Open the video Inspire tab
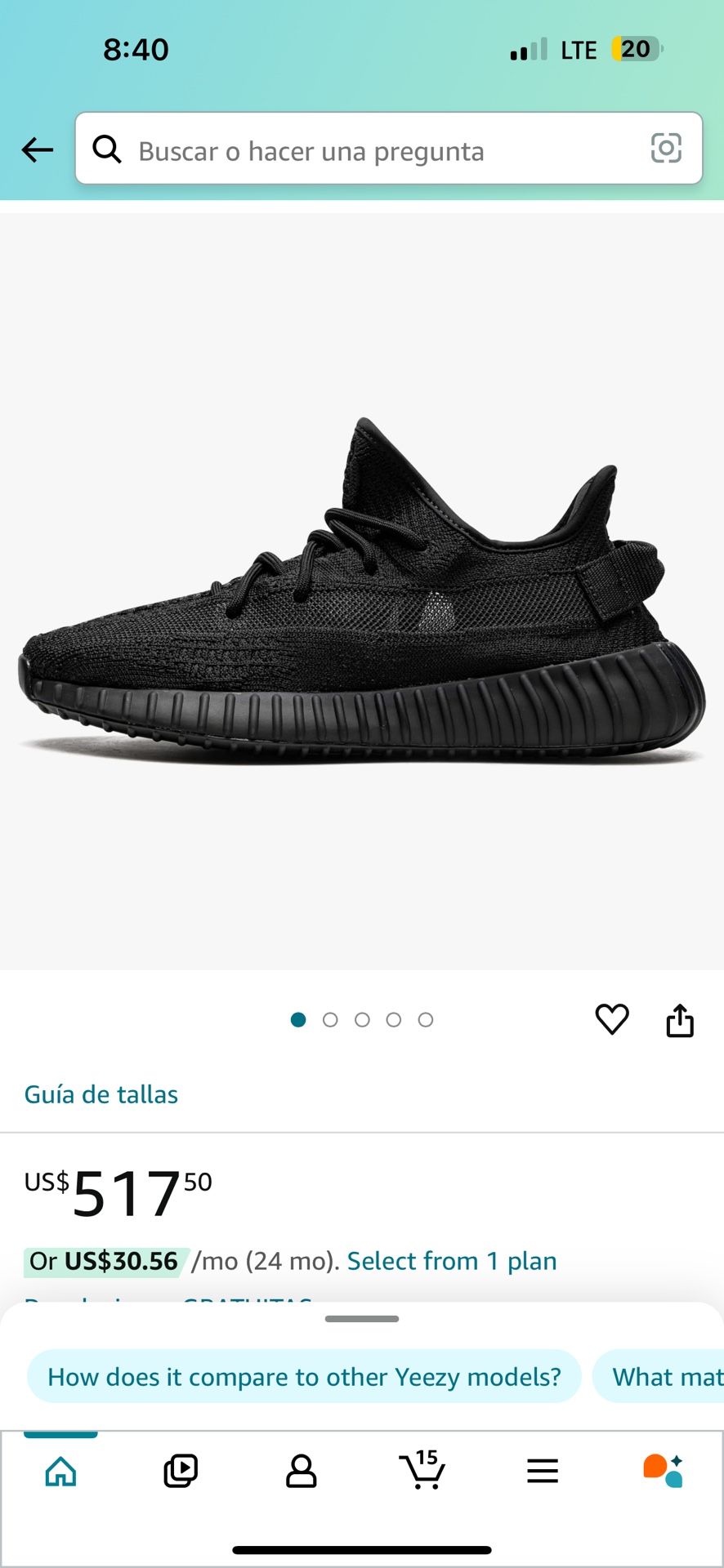Viewport: 724px width, 1568px height. tap(181, 1472)
